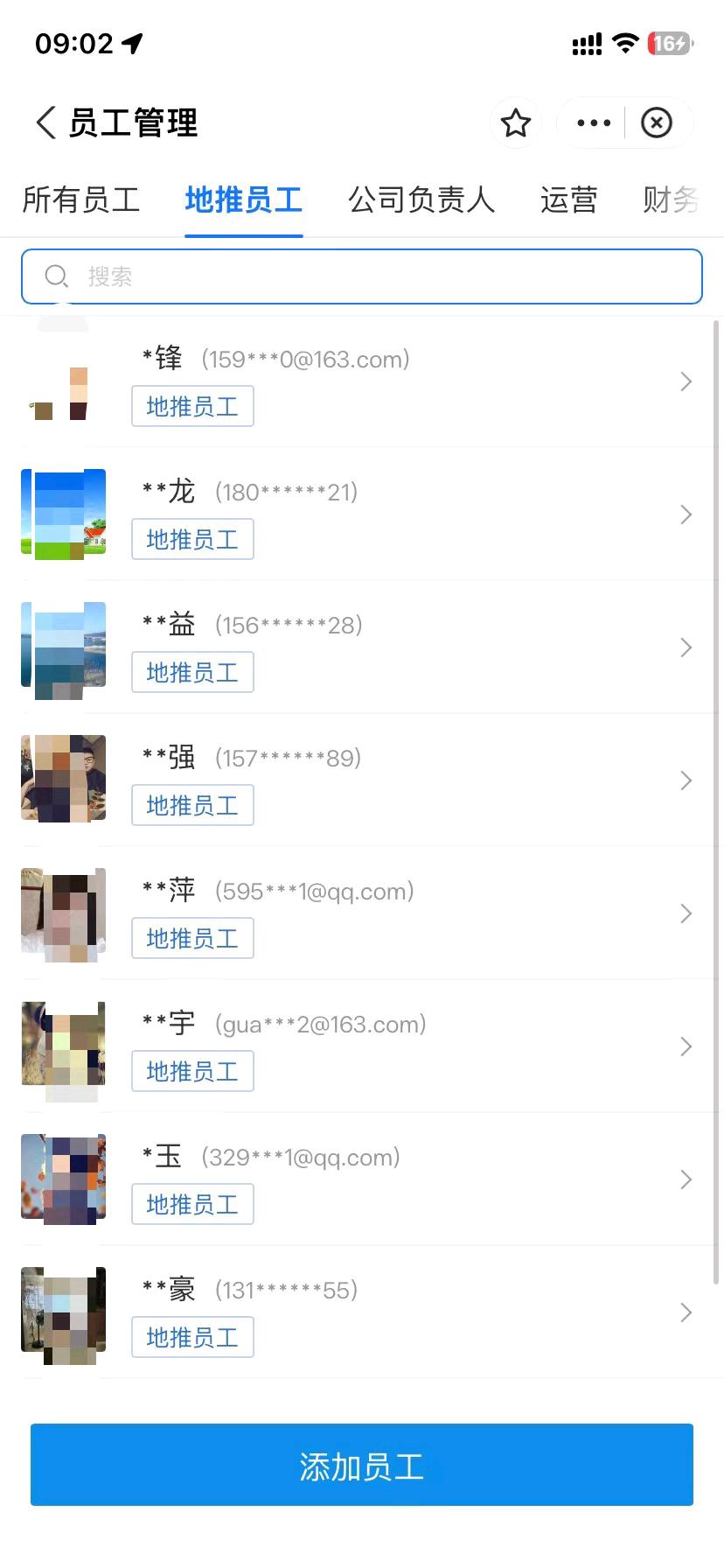The width and height of the screenshot is (724, 1568).
Task: Open the 公司负责人 tab
Action: (x=421, y=199)
